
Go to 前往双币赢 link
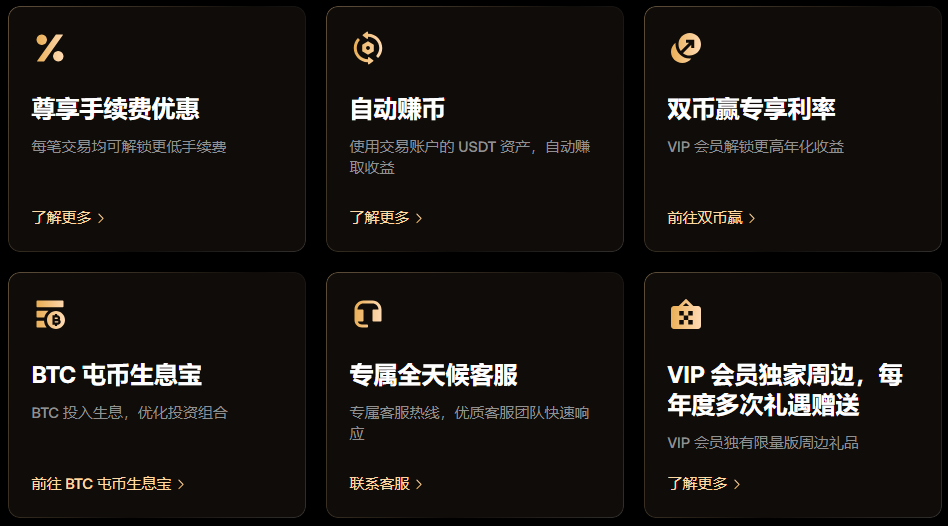tap(710, 217)
